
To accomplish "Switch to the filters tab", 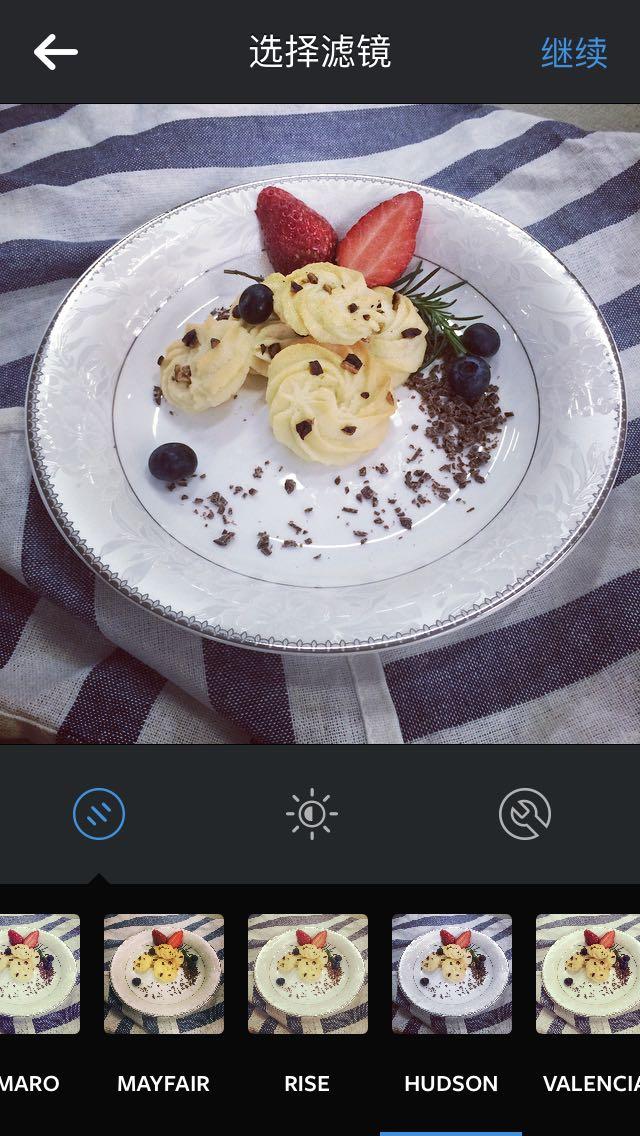I will (x=99, y=814).
